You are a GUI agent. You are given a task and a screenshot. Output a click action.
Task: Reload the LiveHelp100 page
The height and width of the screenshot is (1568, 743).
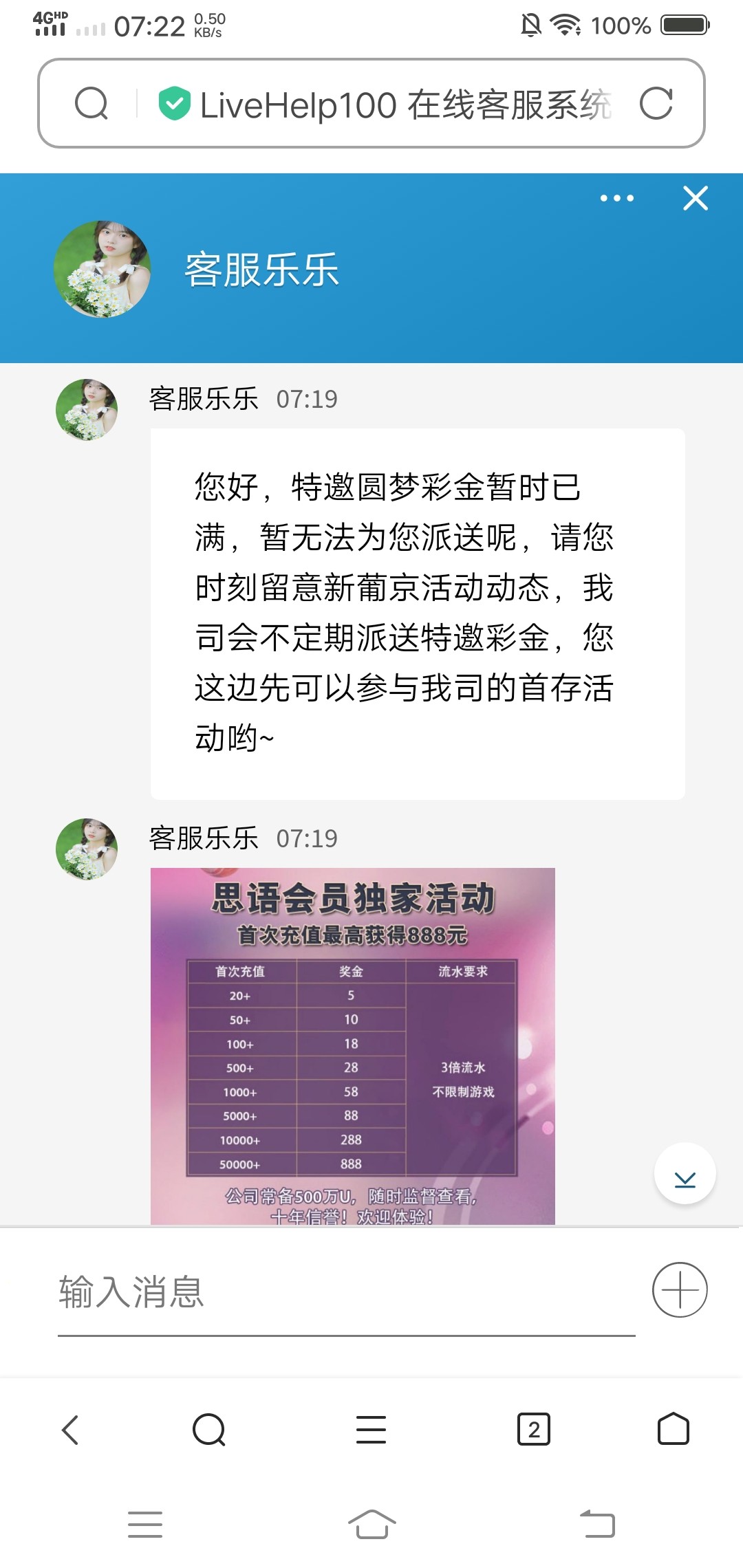[656, 104]
